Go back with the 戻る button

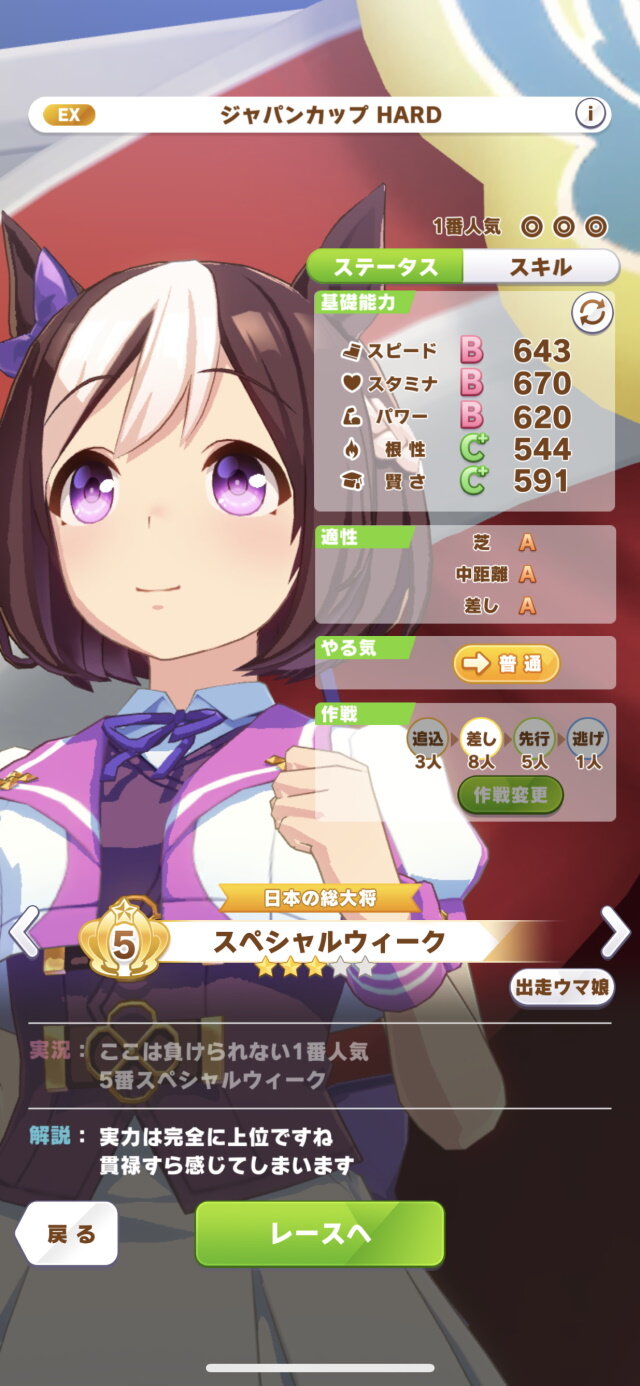[69, 1233]
